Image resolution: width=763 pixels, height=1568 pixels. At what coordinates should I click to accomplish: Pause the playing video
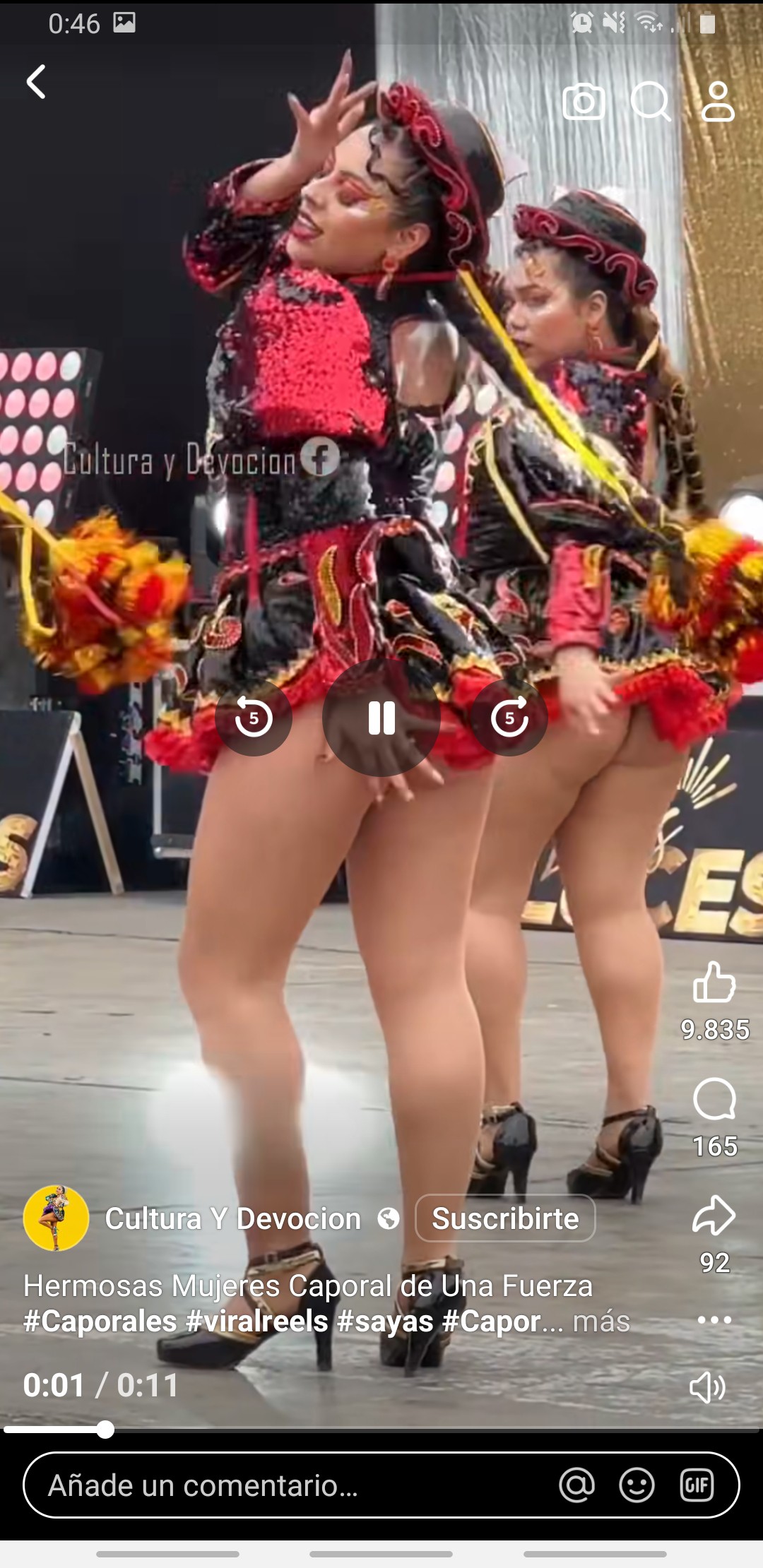(x=381, y=718)
